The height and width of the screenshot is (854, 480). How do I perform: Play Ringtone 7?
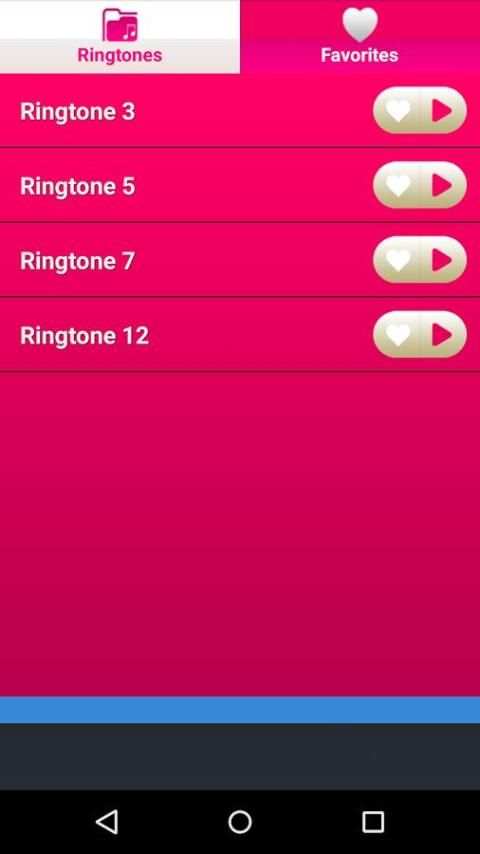pos(443,260)
